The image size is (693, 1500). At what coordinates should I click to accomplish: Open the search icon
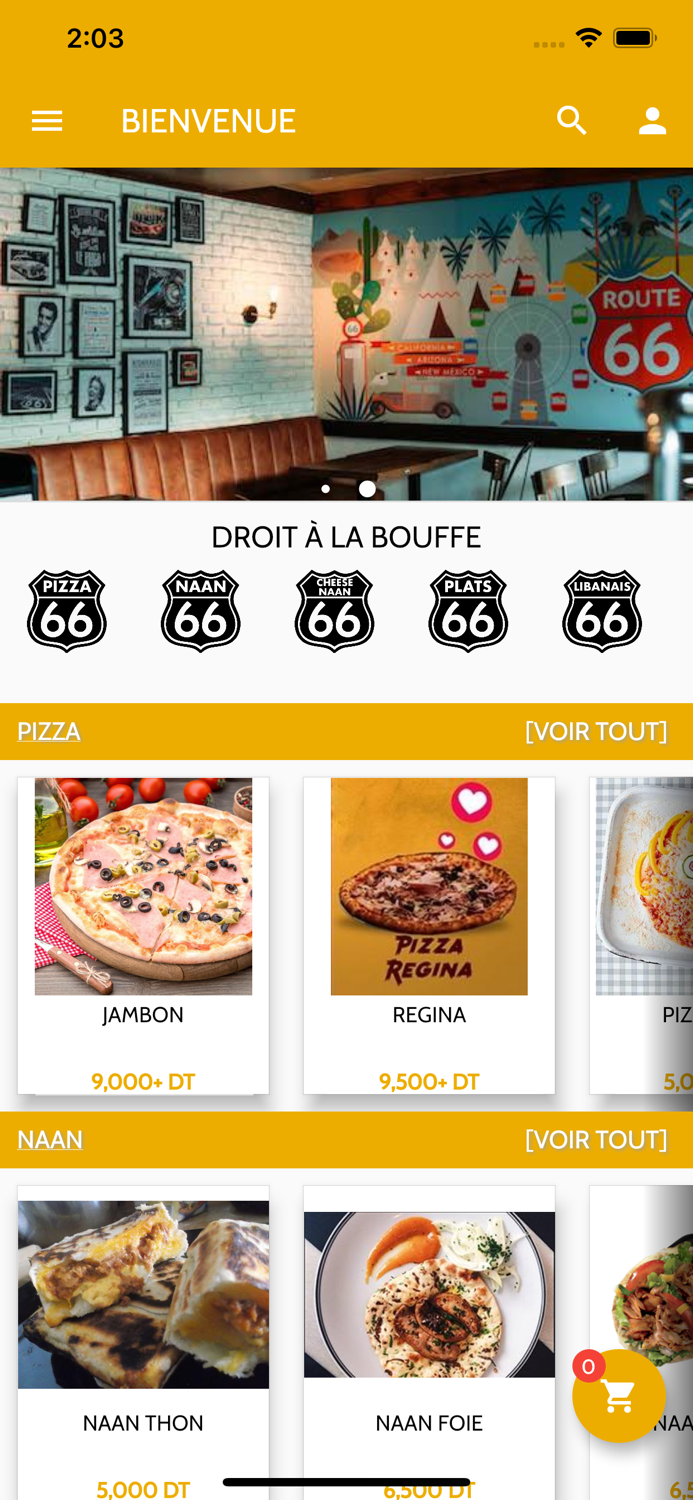tap(572, 121)
